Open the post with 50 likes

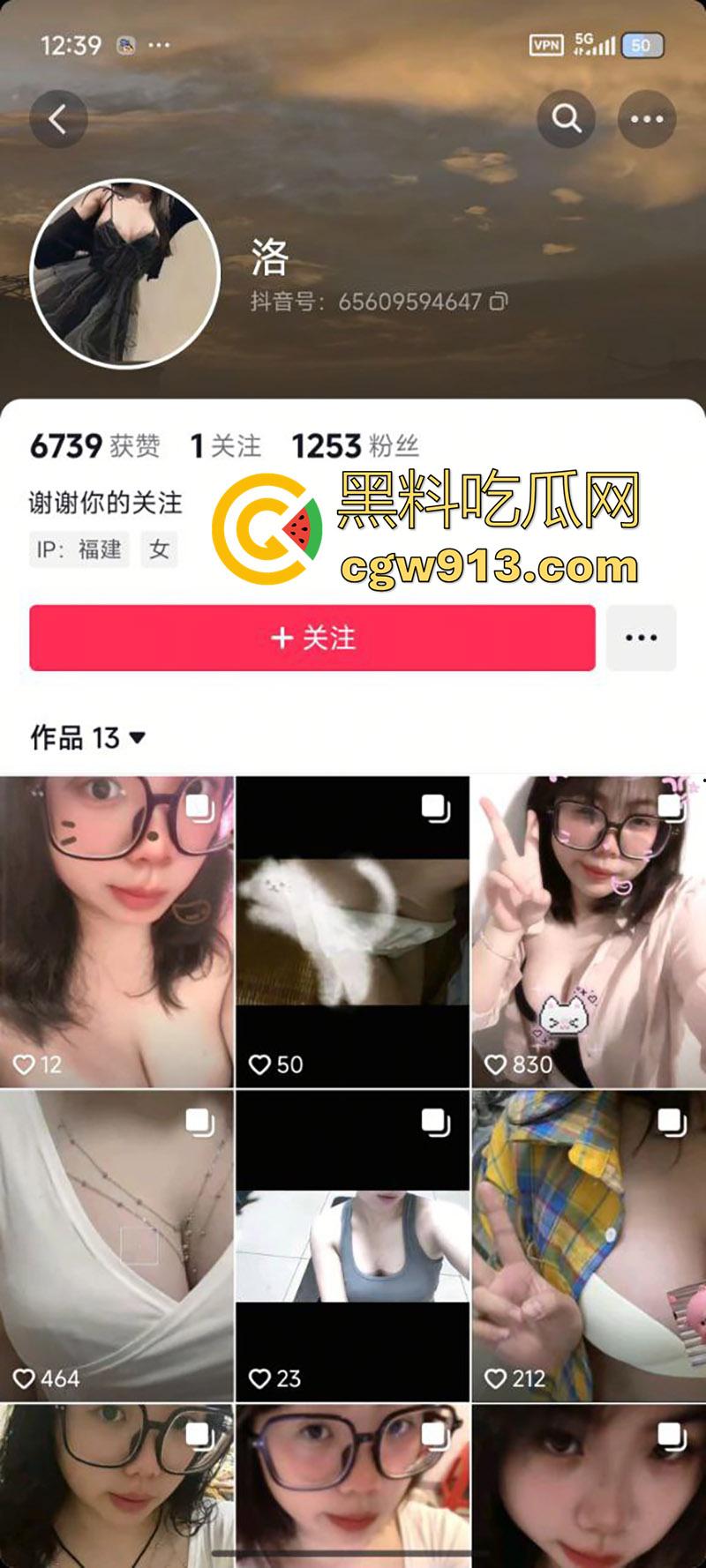[352, 931]
